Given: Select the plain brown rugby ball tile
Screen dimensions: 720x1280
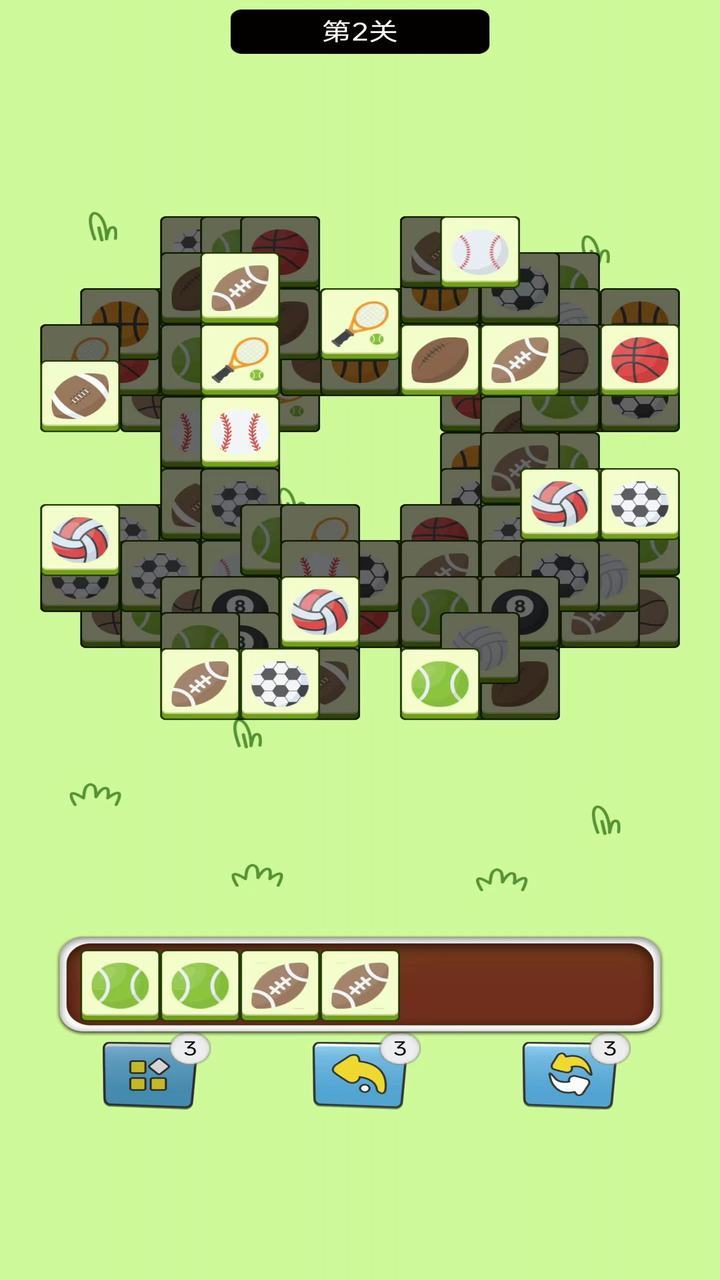Looking at the screenshot, I should 440,359.
